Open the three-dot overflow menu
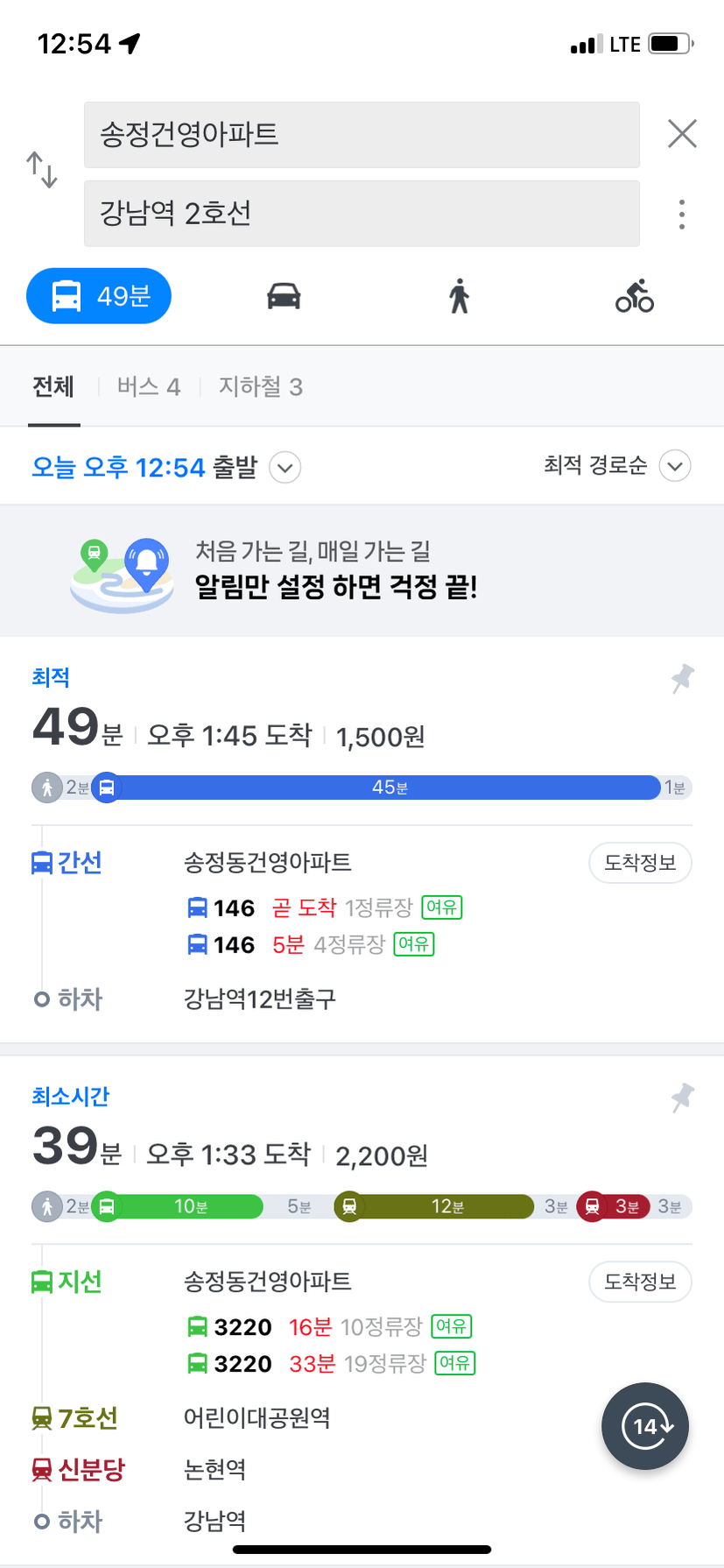 pyautogui.click(x=682, y=214)
